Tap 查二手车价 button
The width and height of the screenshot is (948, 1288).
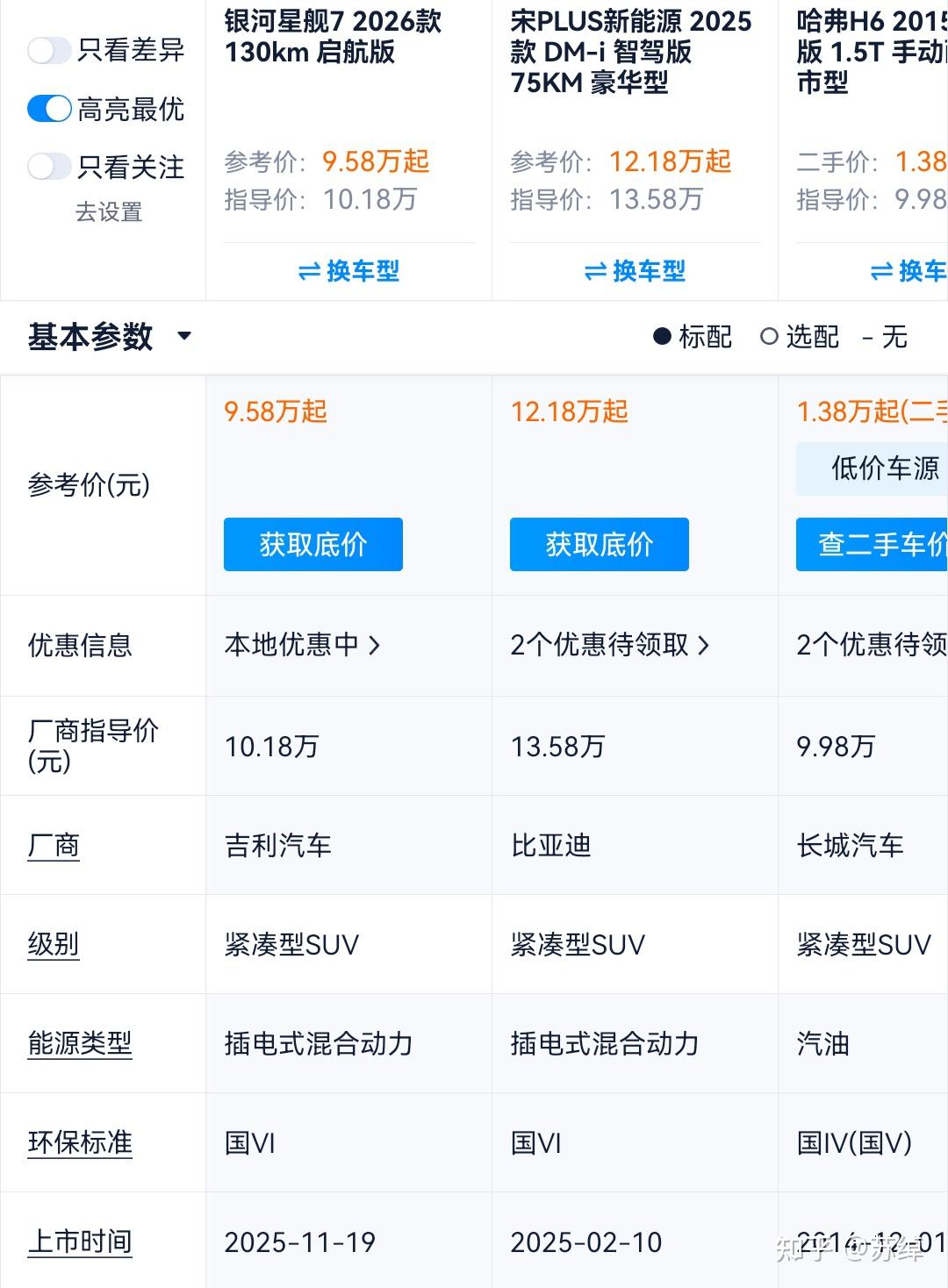[872, 545]
